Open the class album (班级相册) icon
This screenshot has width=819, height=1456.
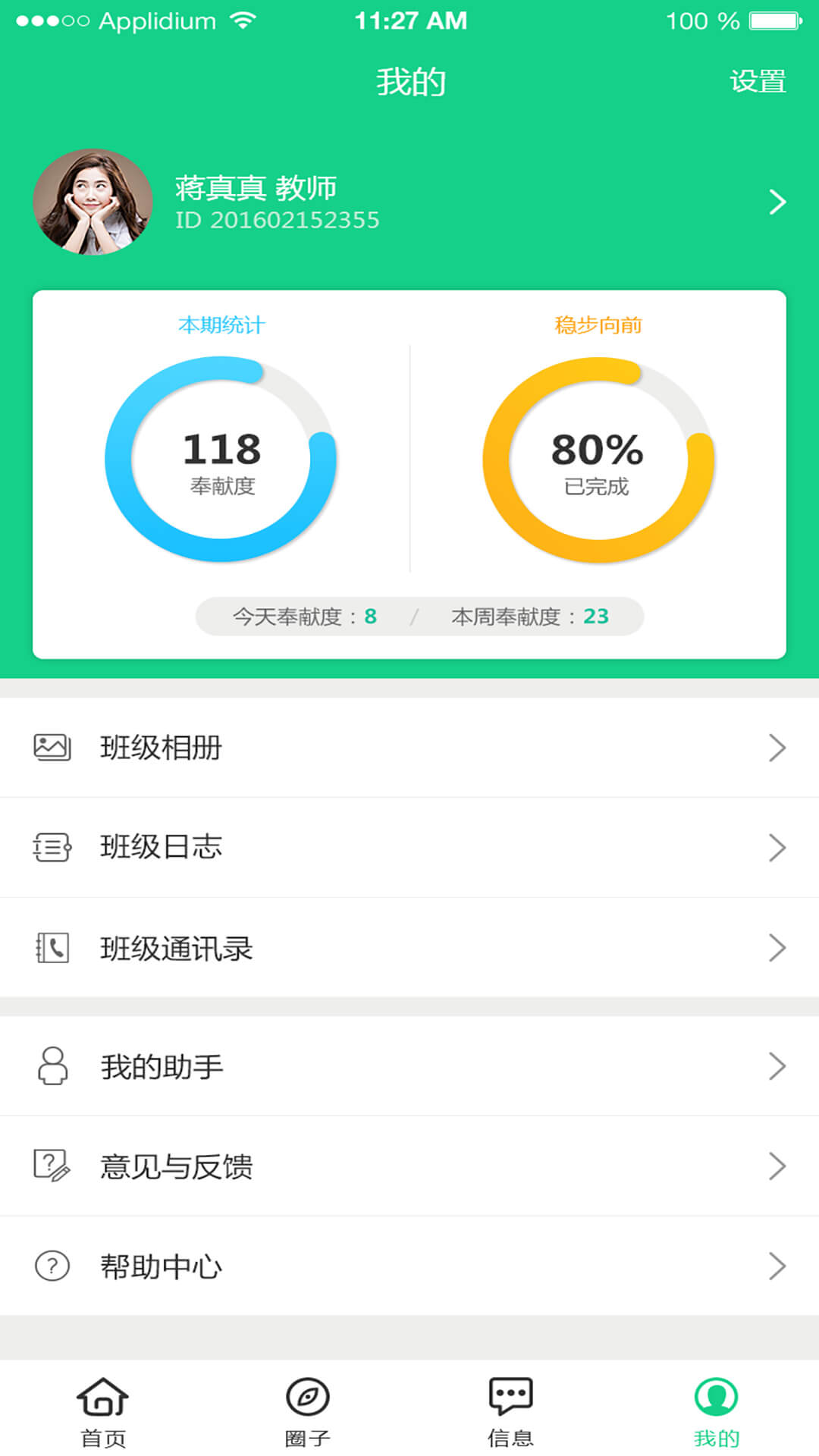[52, 747]
